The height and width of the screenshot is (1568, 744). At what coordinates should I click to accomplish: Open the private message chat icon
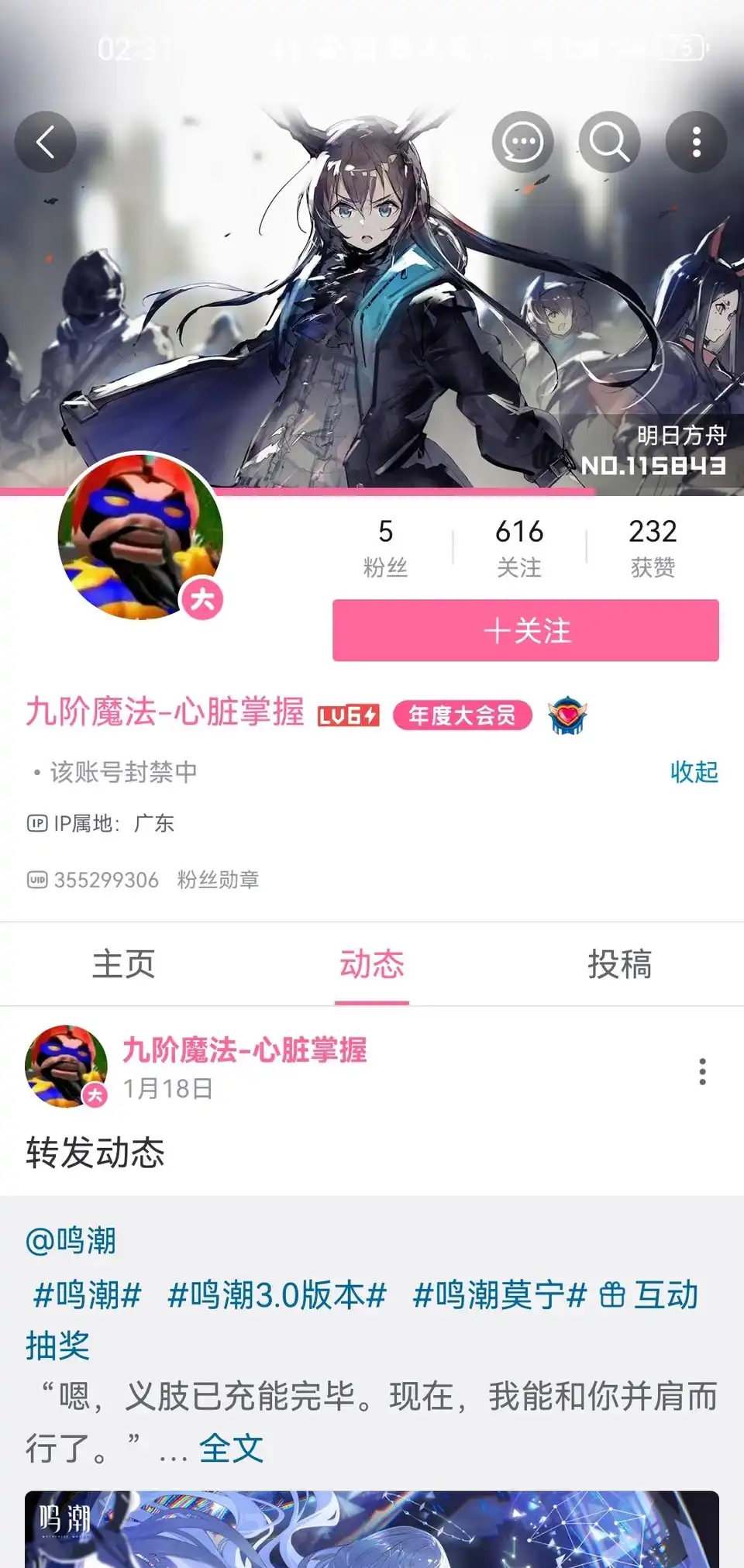(522, 143)
